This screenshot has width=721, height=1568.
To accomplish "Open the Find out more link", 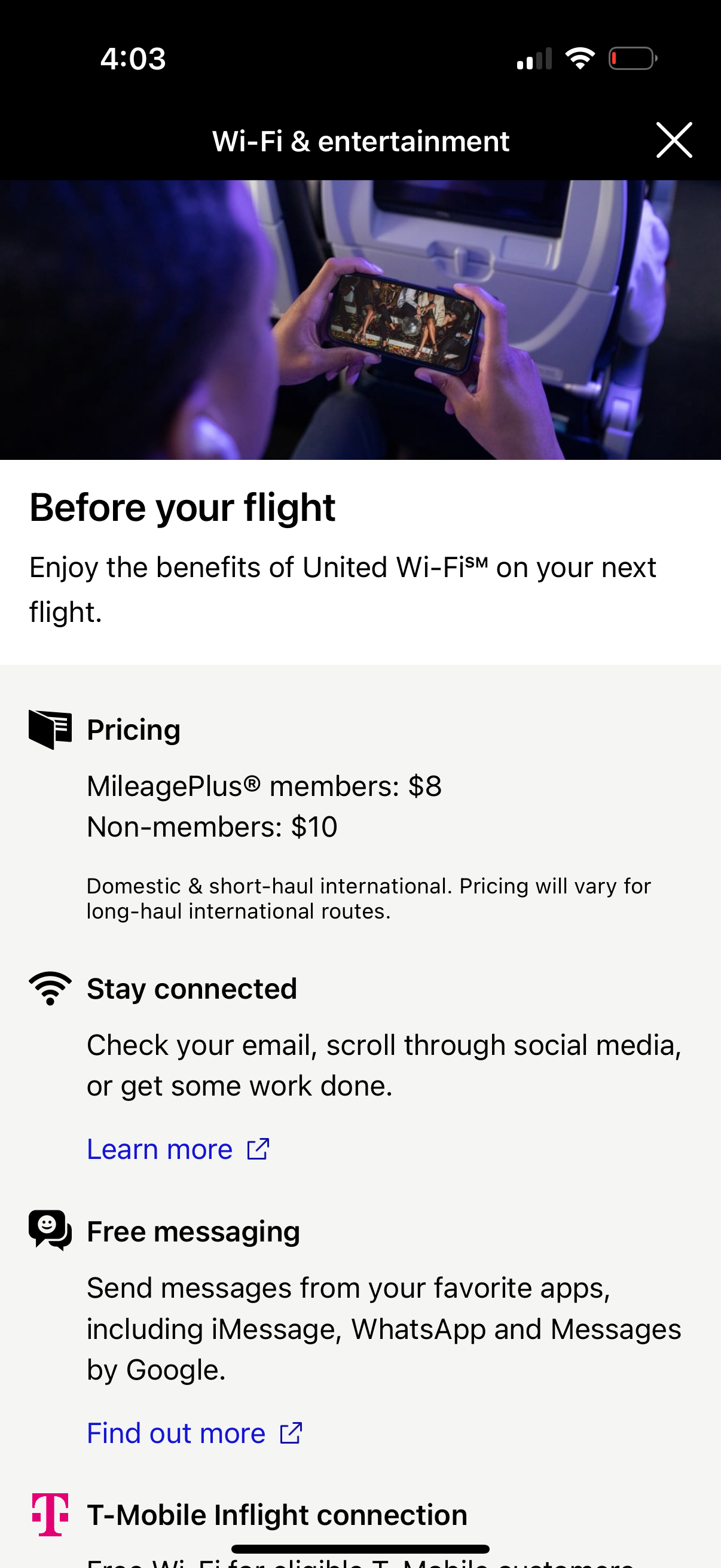I will (x=176, y=1432).
